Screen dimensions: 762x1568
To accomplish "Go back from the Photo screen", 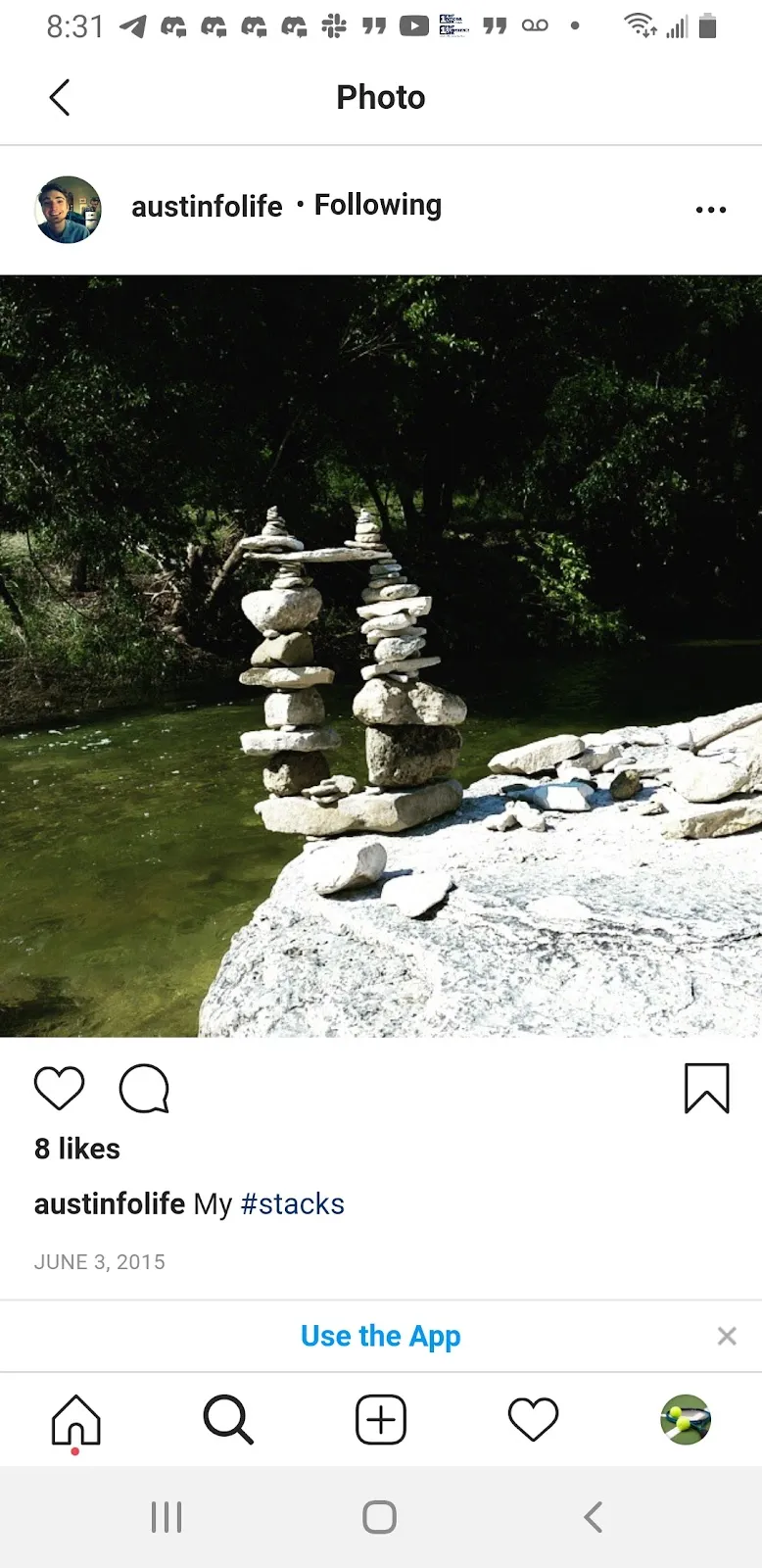I will pyautogui.click(x=60, y=98).
